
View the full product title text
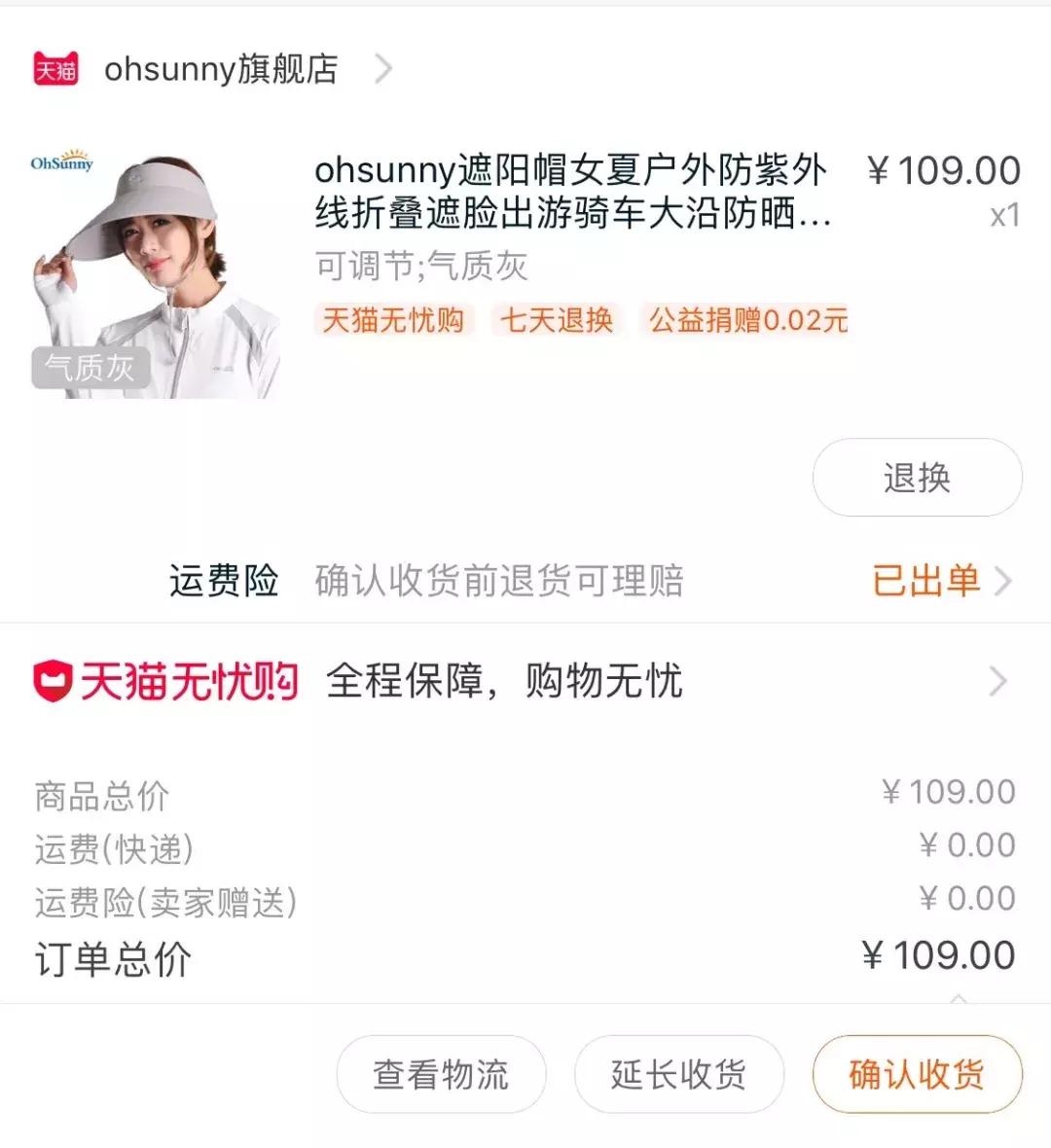(569, 193)
